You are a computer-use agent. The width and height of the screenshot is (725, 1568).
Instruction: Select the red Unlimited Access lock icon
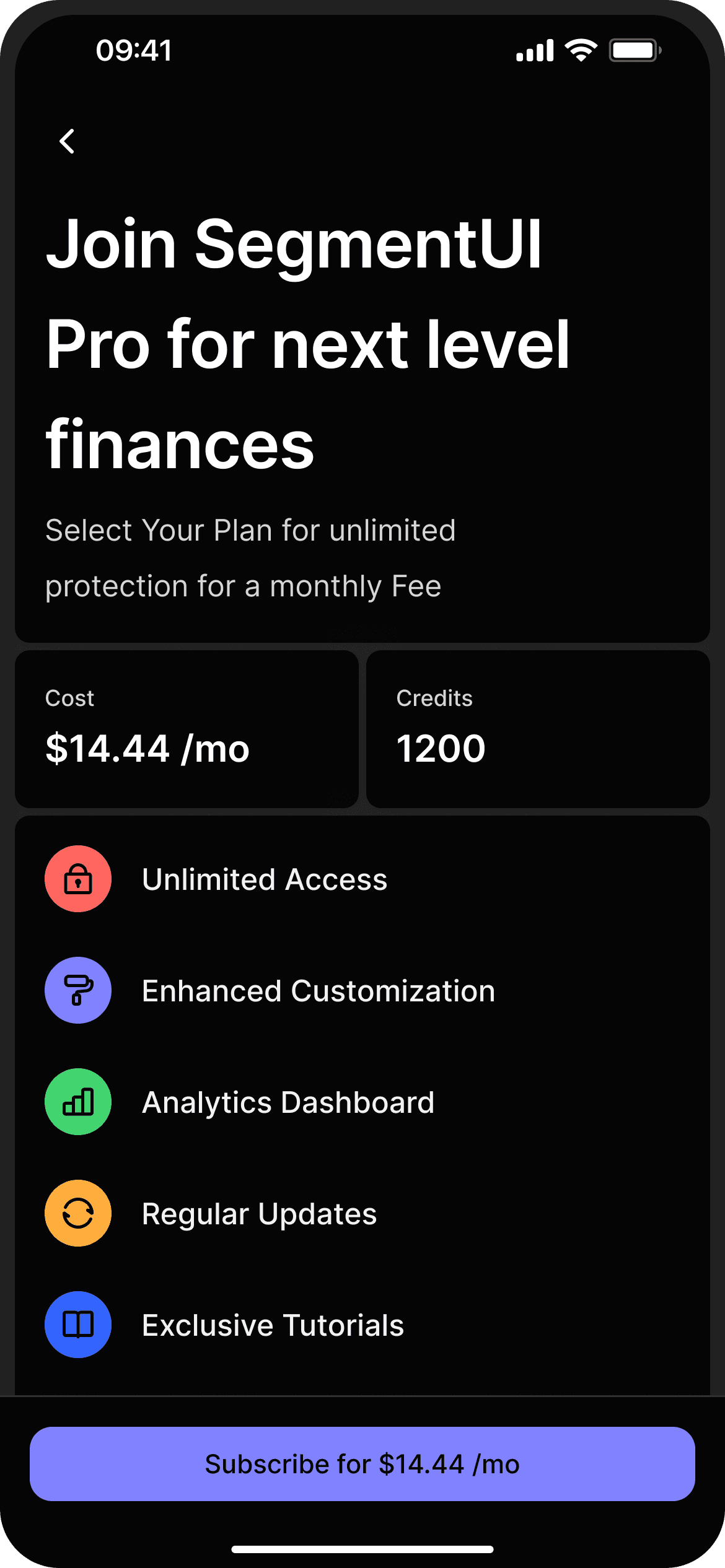pyautogui.click(x=77, y=879)
